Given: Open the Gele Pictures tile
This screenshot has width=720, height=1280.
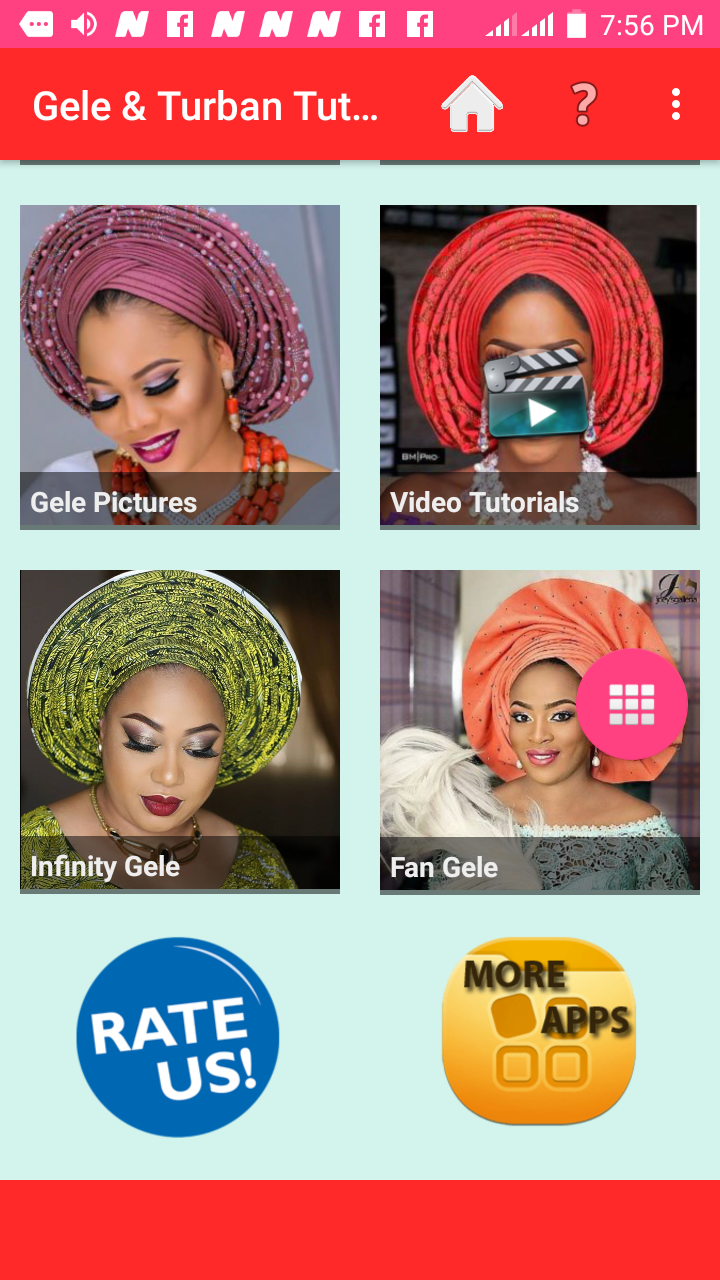Looking at the screenshot, I should (x=180, y=367).
